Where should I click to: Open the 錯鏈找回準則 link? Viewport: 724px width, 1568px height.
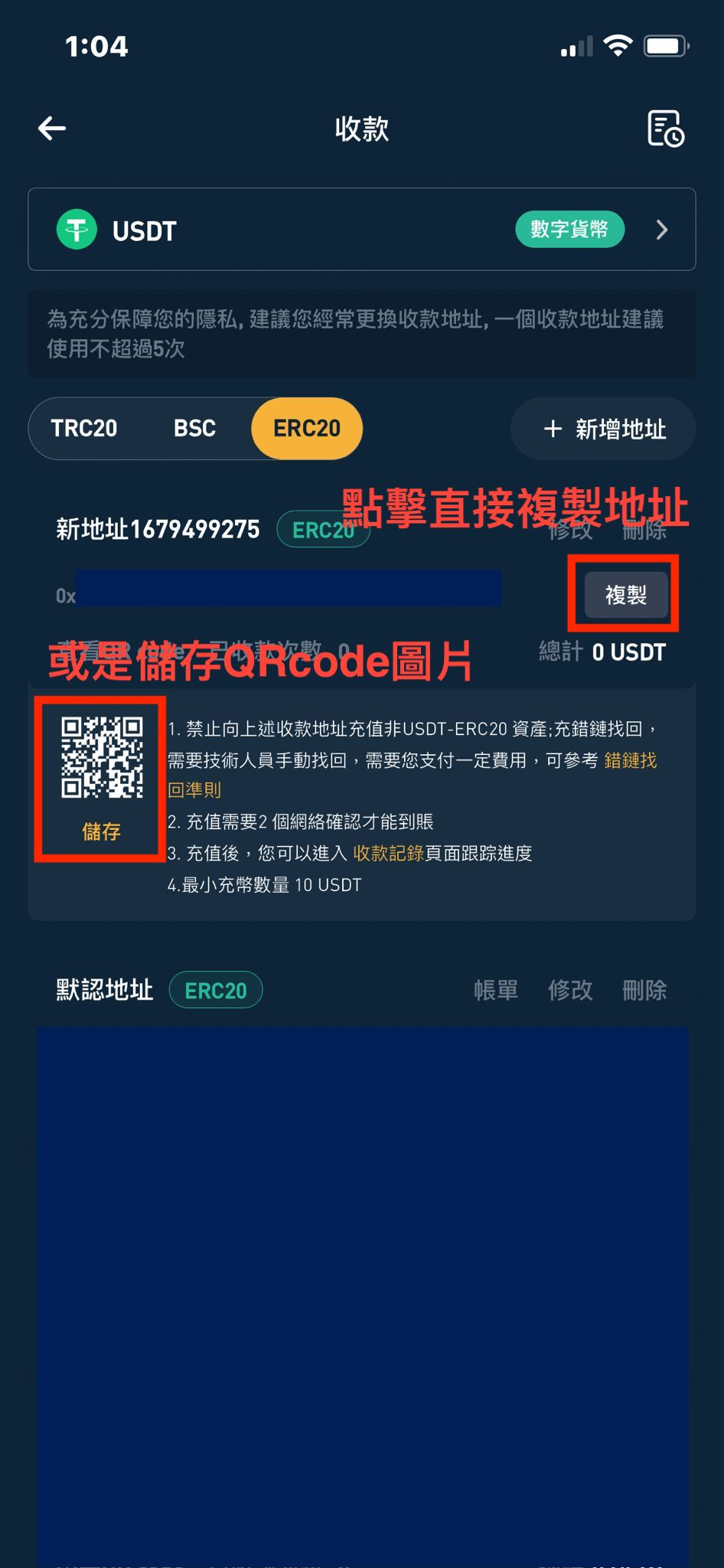630,760
